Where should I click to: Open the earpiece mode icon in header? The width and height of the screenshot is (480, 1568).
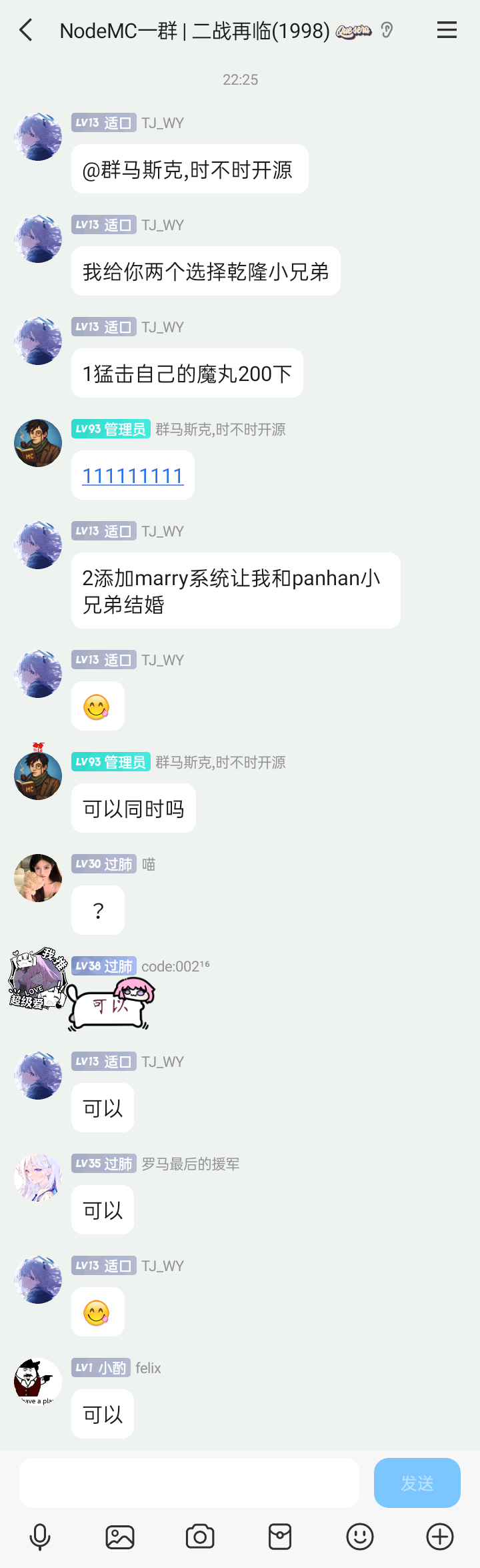click(387, 30)
